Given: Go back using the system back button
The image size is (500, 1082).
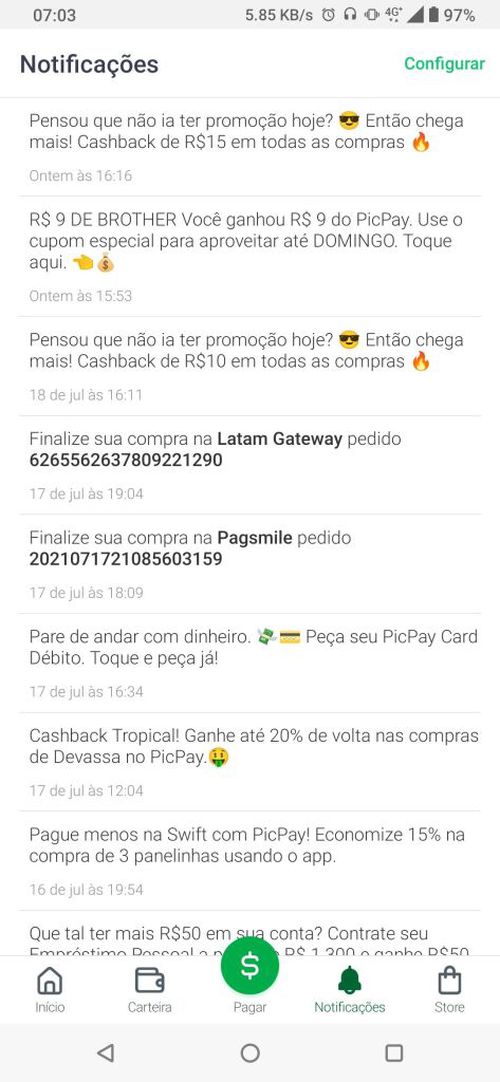Looking at the screenshot, I should tap(106, 1052).
